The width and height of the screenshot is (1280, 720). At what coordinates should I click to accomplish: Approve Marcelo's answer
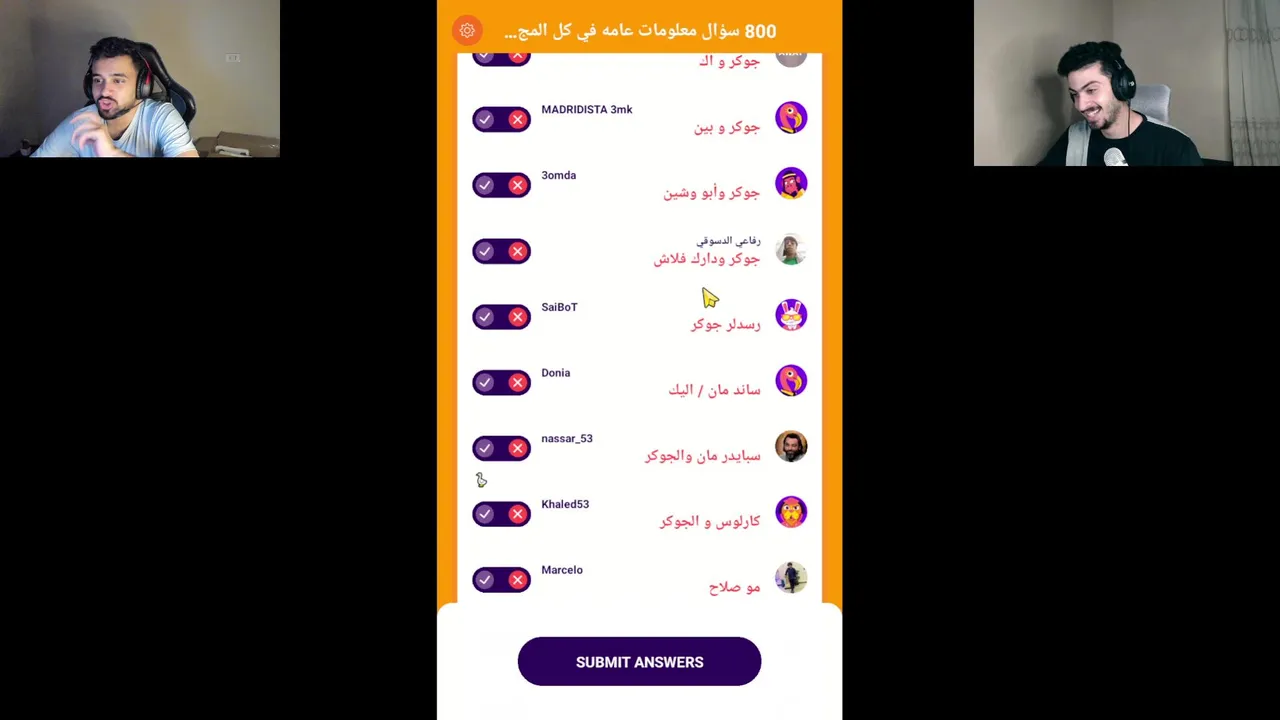[x=485, y=580]
